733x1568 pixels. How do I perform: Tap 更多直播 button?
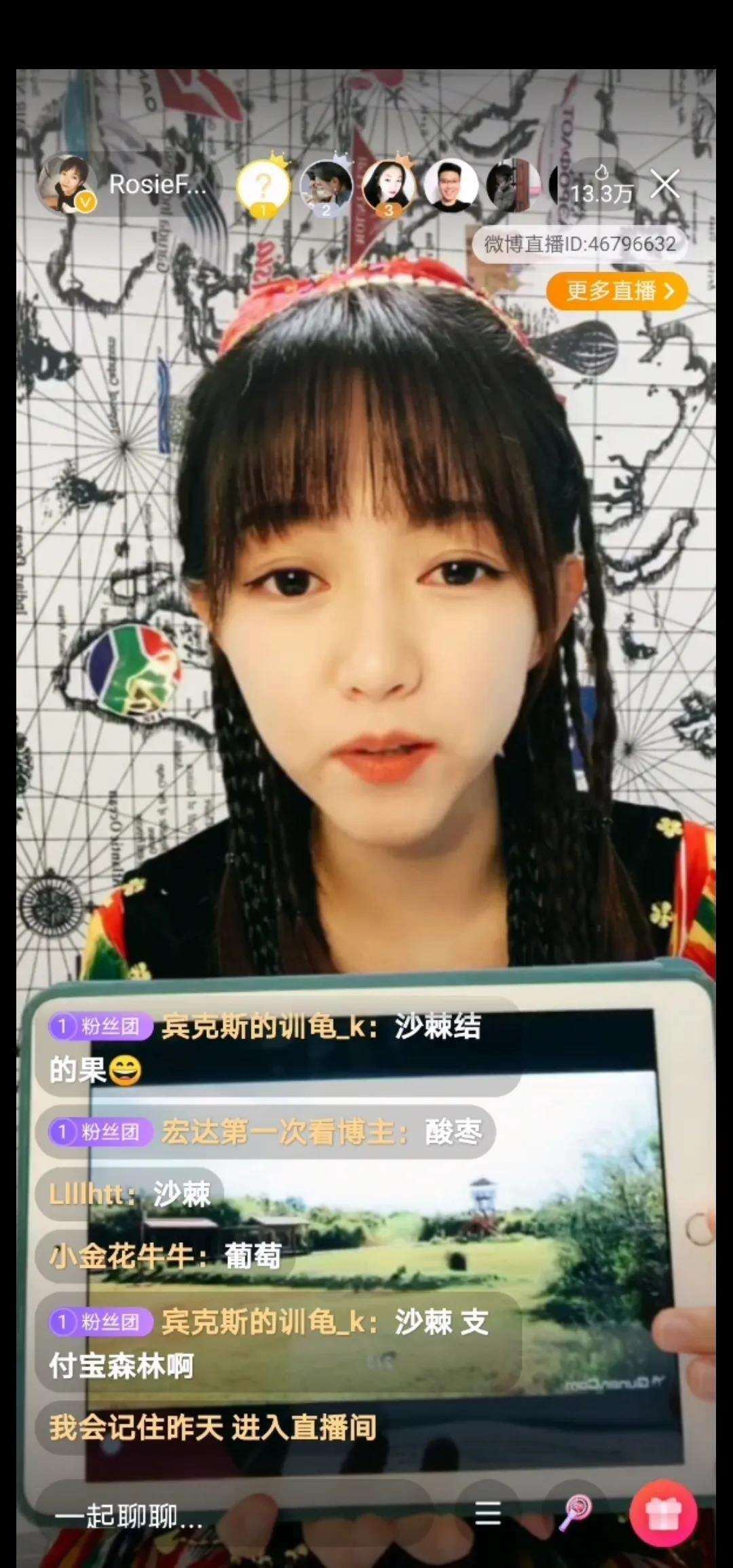pos(617,291)
